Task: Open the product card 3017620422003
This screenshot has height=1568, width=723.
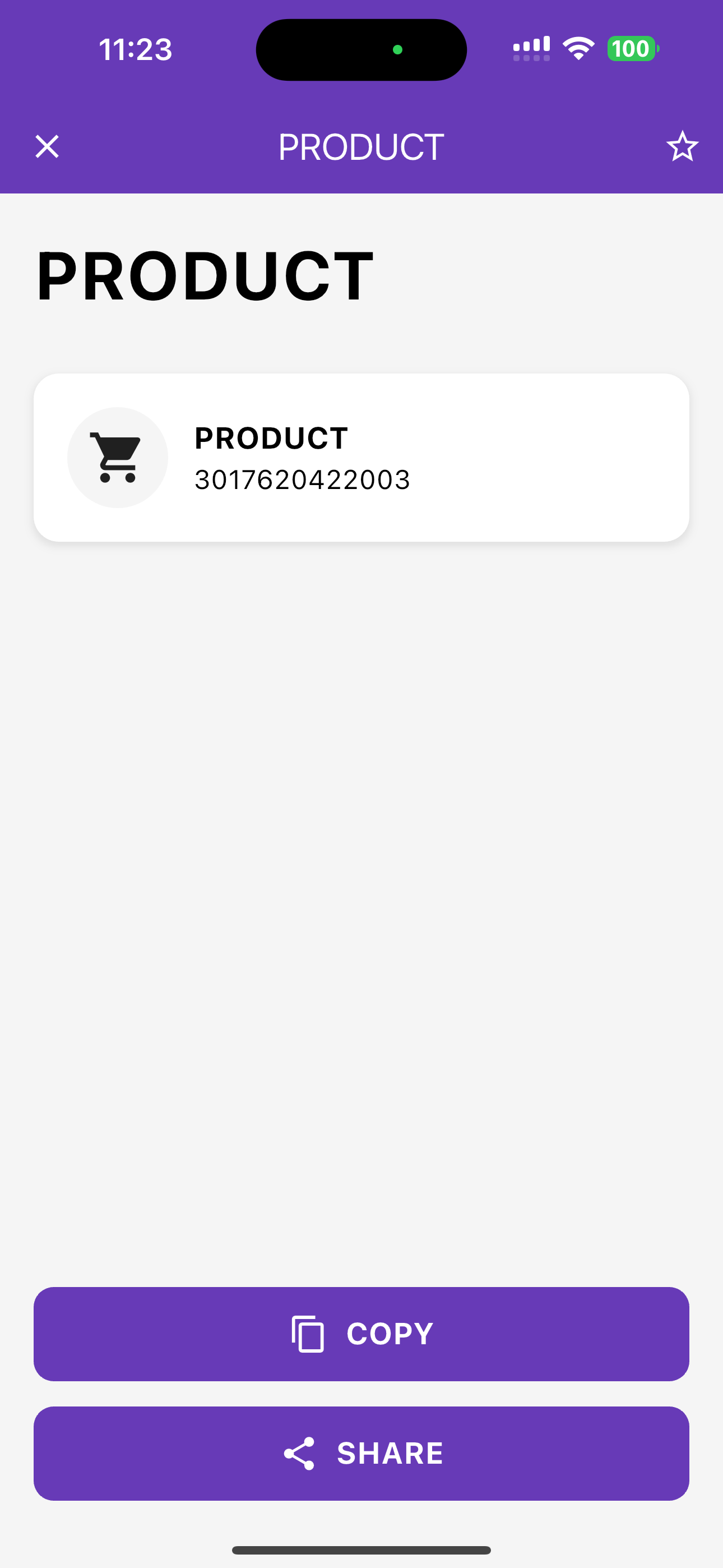Action: coord(361,458)
